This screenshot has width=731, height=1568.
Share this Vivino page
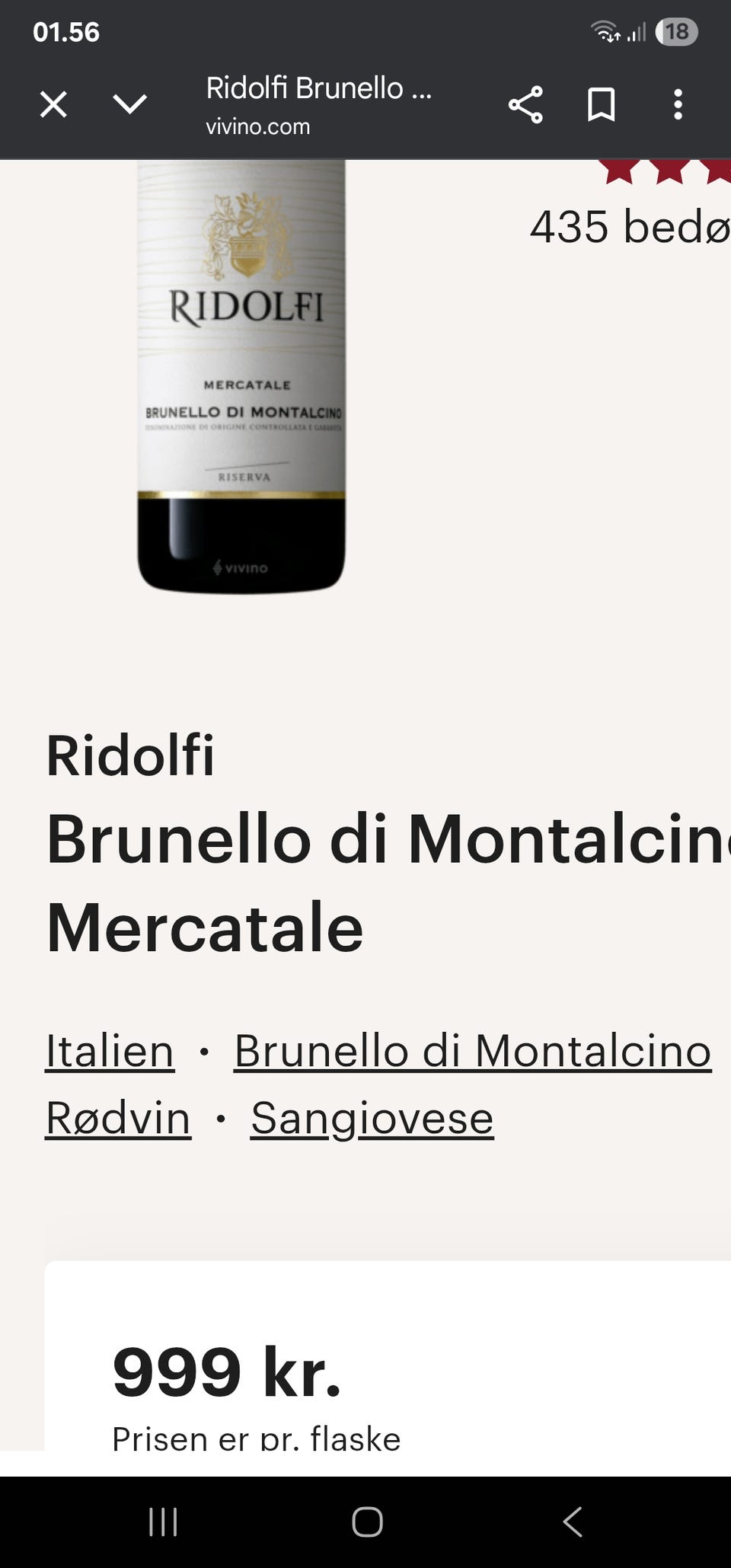coord(525,104)
